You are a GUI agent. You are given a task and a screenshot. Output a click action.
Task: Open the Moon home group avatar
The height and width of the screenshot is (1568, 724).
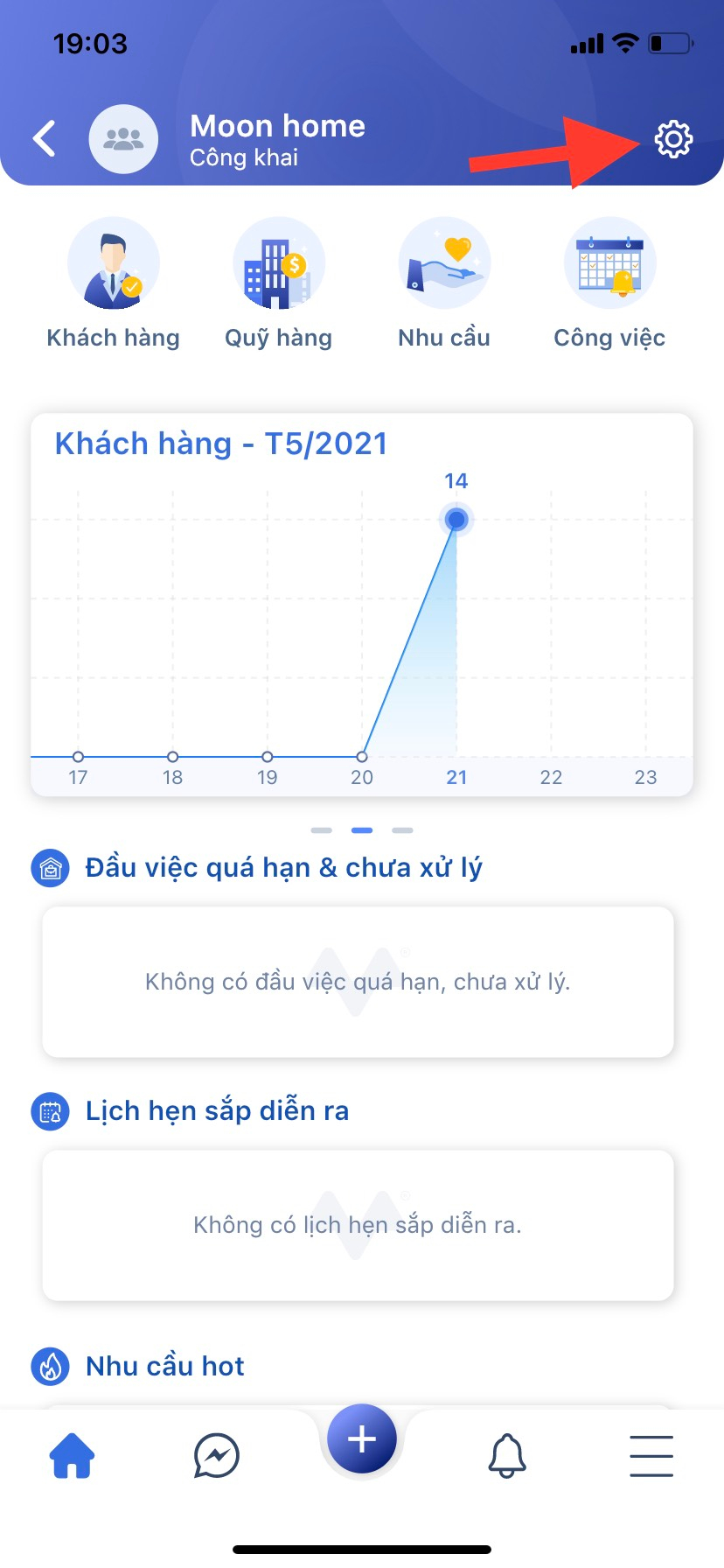pos(123,139)
